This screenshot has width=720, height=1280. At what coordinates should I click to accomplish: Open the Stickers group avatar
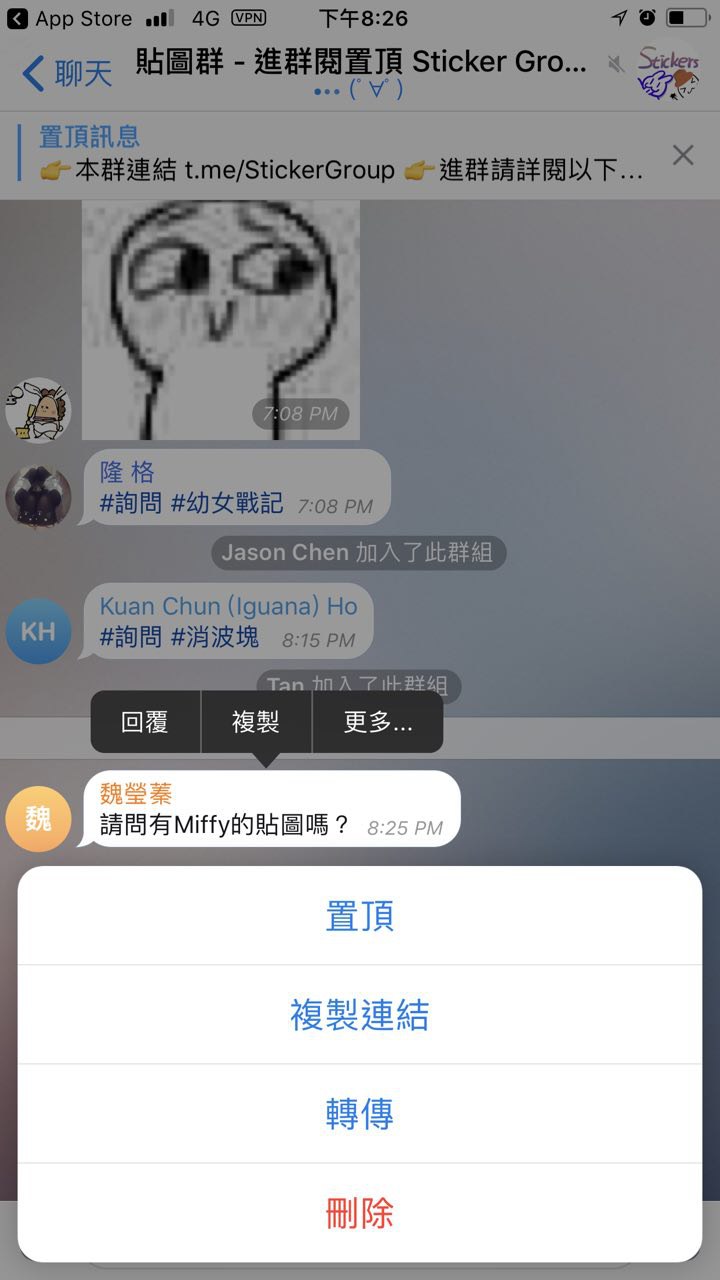pyautogui.click(x=668, y=71)
